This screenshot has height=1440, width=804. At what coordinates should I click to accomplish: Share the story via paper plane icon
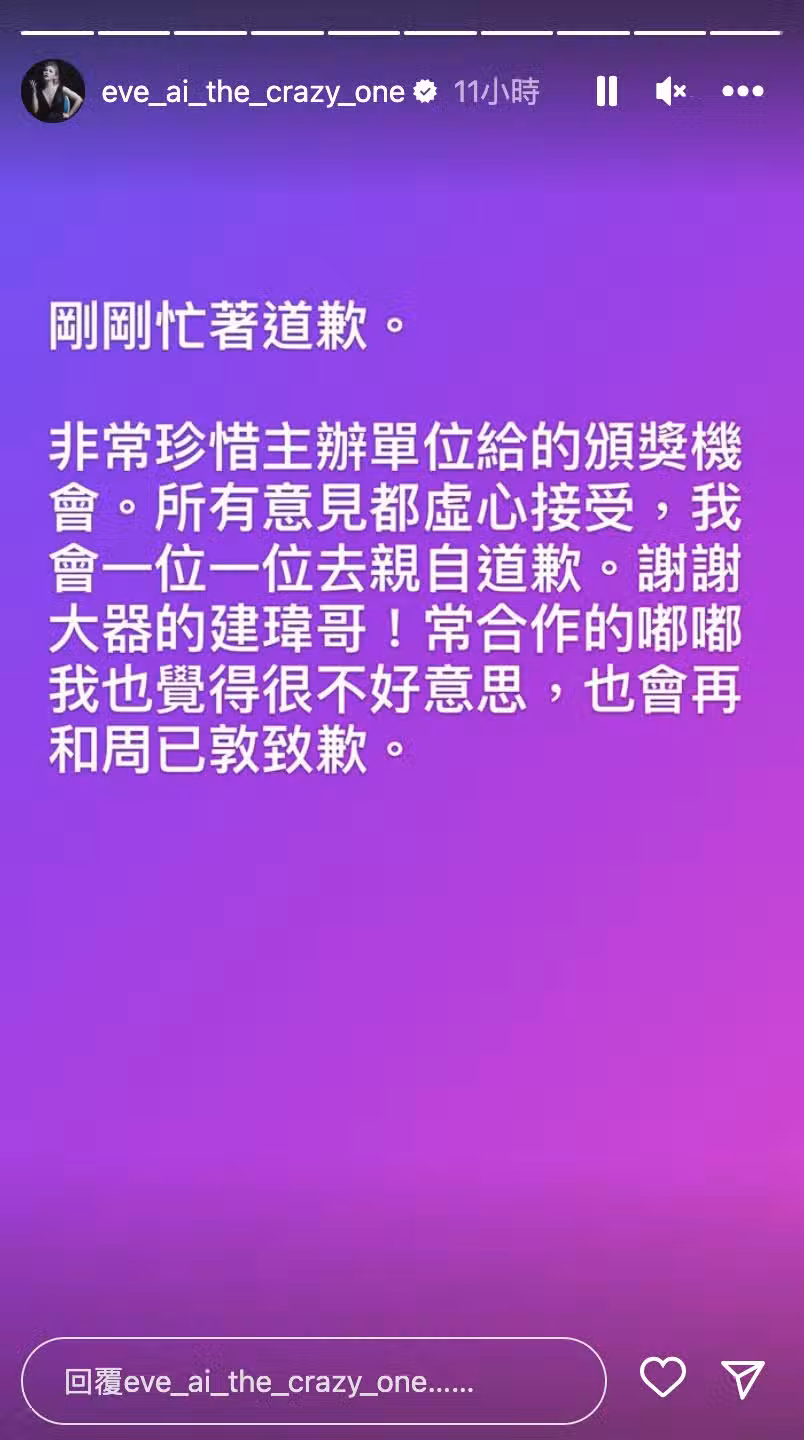[743, 1378]
